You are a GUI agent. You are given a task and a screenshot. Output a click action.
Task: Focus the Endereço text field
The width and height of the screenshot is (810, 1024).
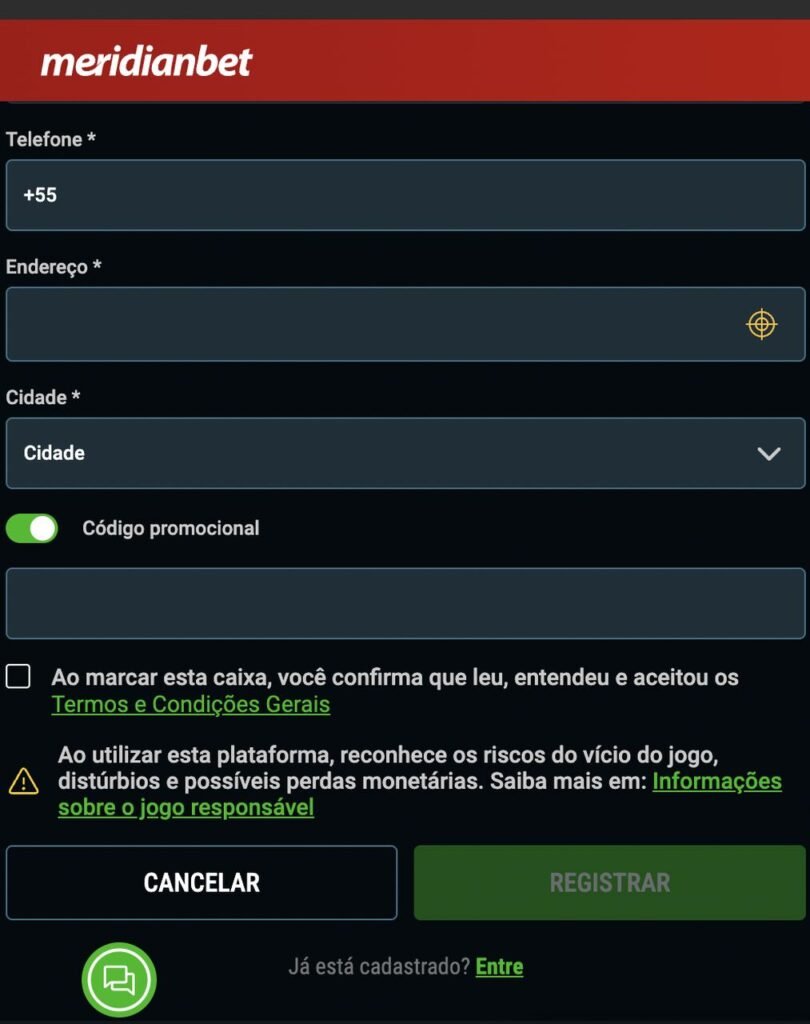pos(370,324)
